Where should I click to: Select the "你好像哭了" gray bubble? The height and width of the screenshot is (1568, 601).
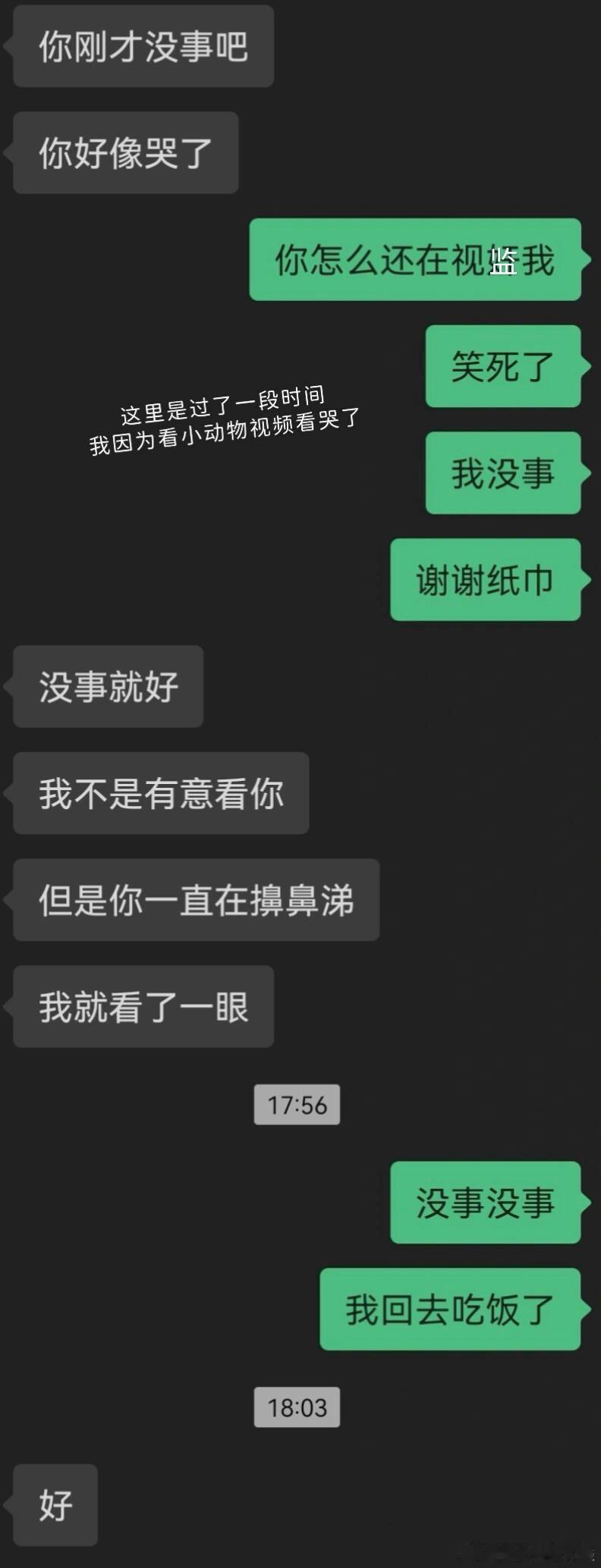pyautogui.click(x=124, y=152)
